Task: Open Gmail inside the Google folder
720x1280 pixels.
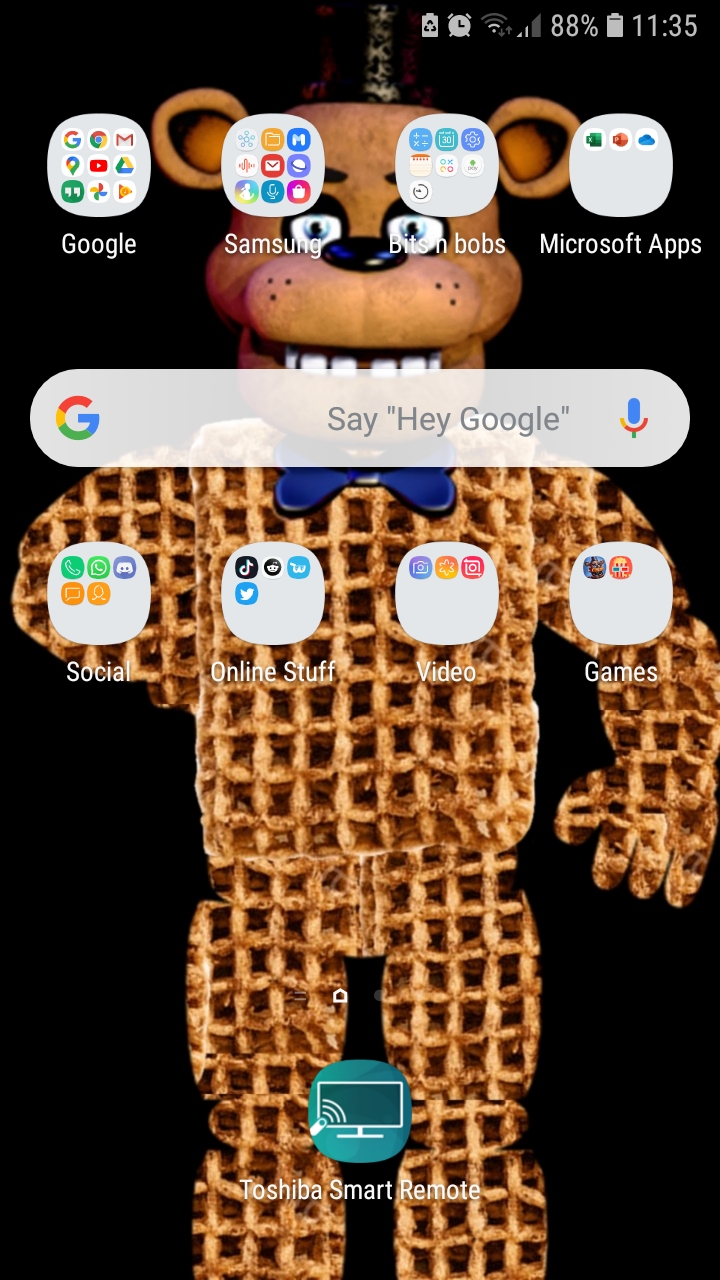Action: (125, 139)
